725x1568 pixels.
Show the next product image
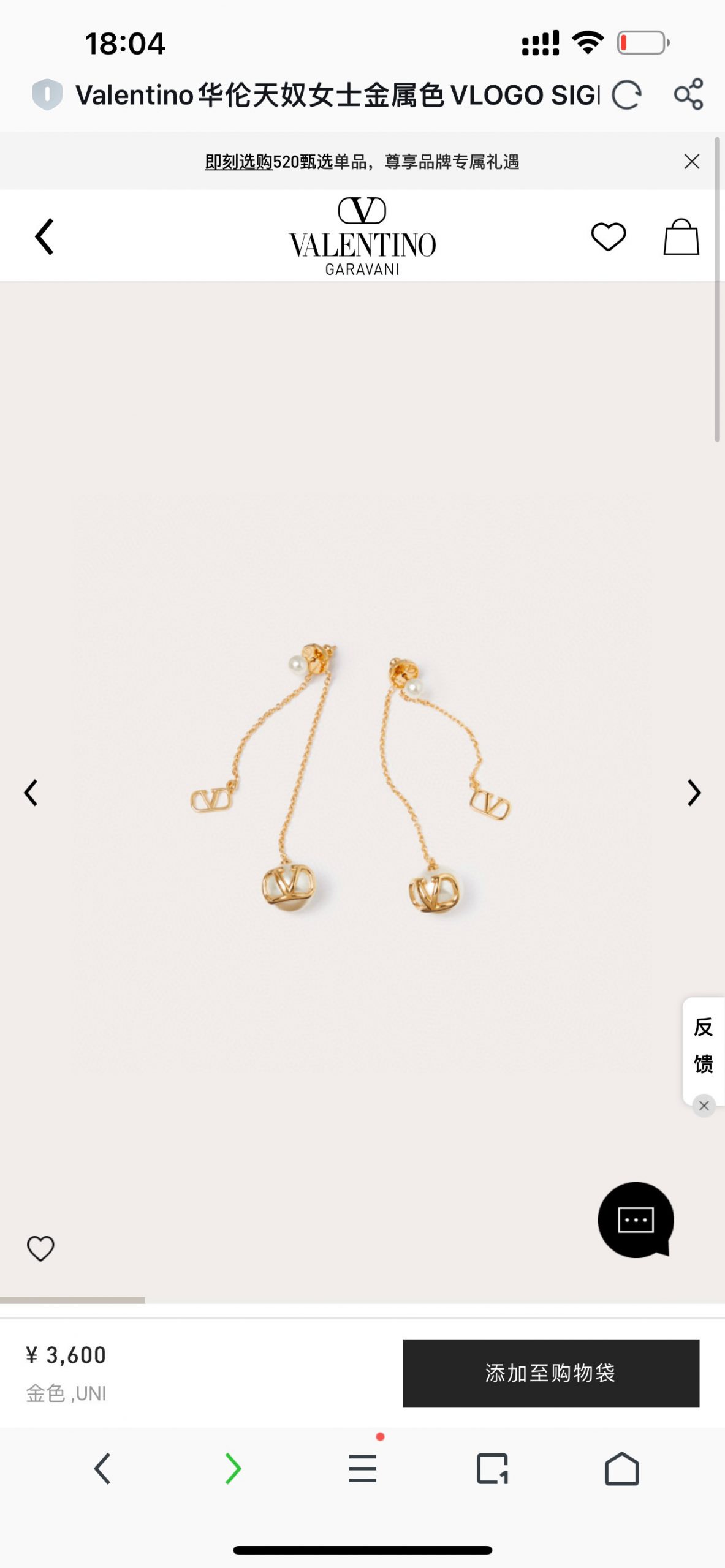(694, 793)
